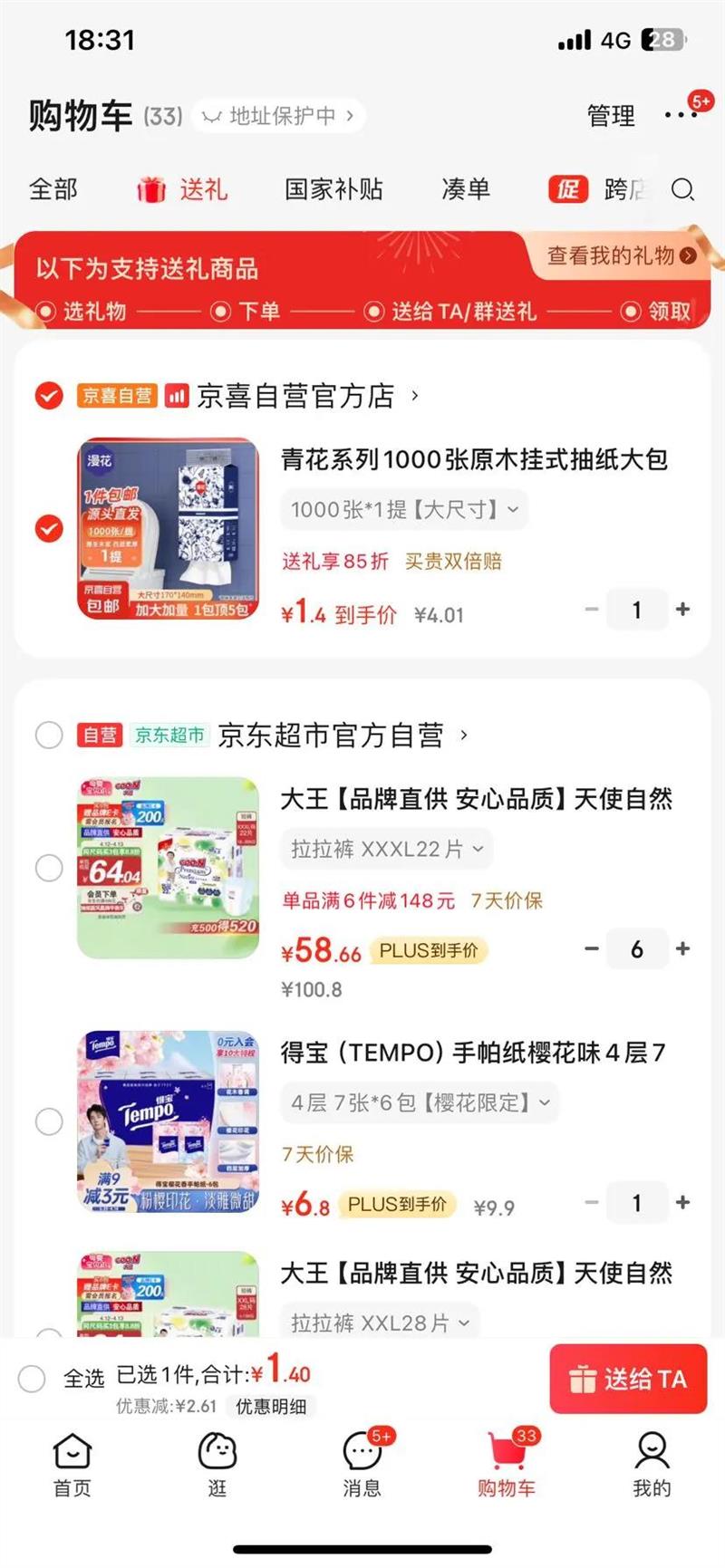
Task: Tap the 送给TA gift button
Action: pyautogui.click(x=628, y=1379)
